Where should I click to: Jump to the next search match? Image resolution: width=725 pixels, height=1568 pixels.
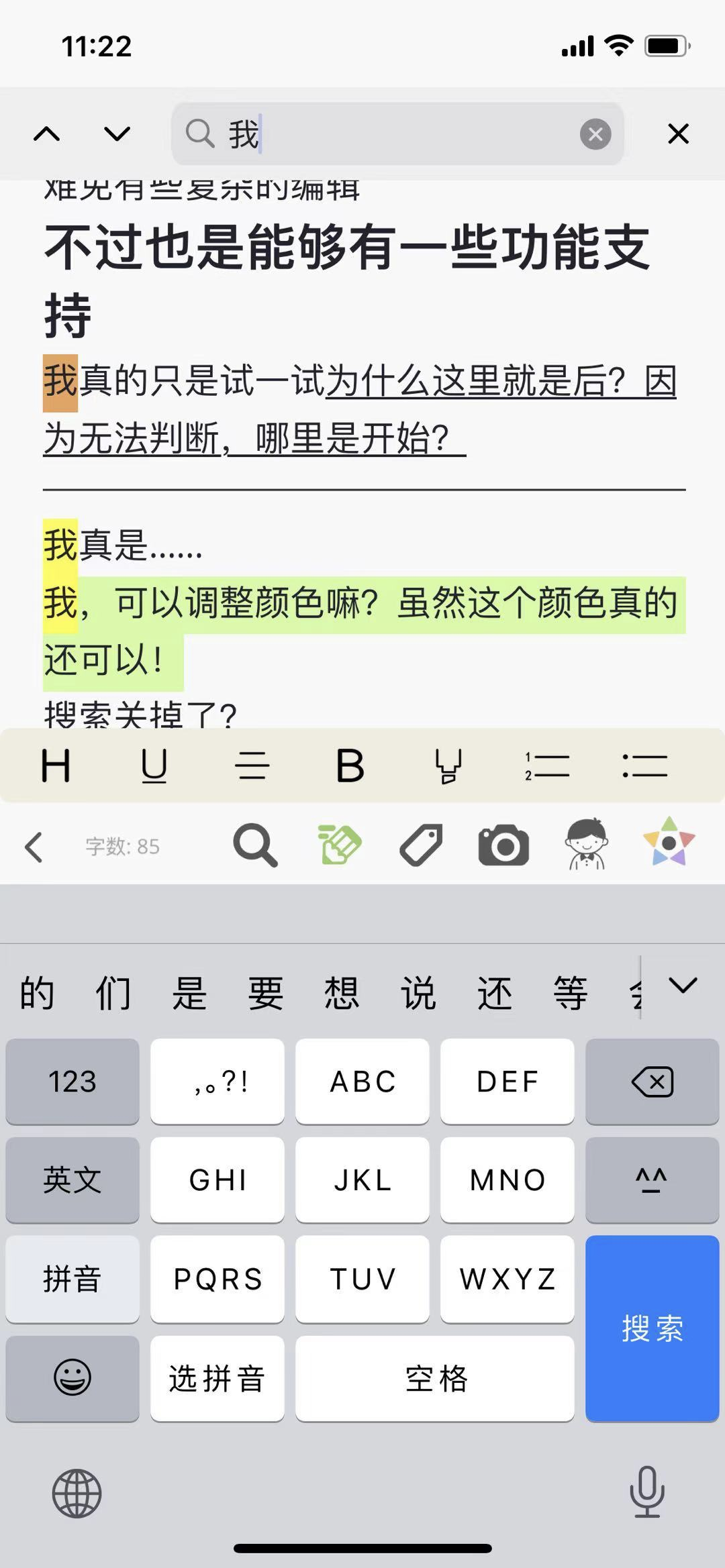click(117, 134)
